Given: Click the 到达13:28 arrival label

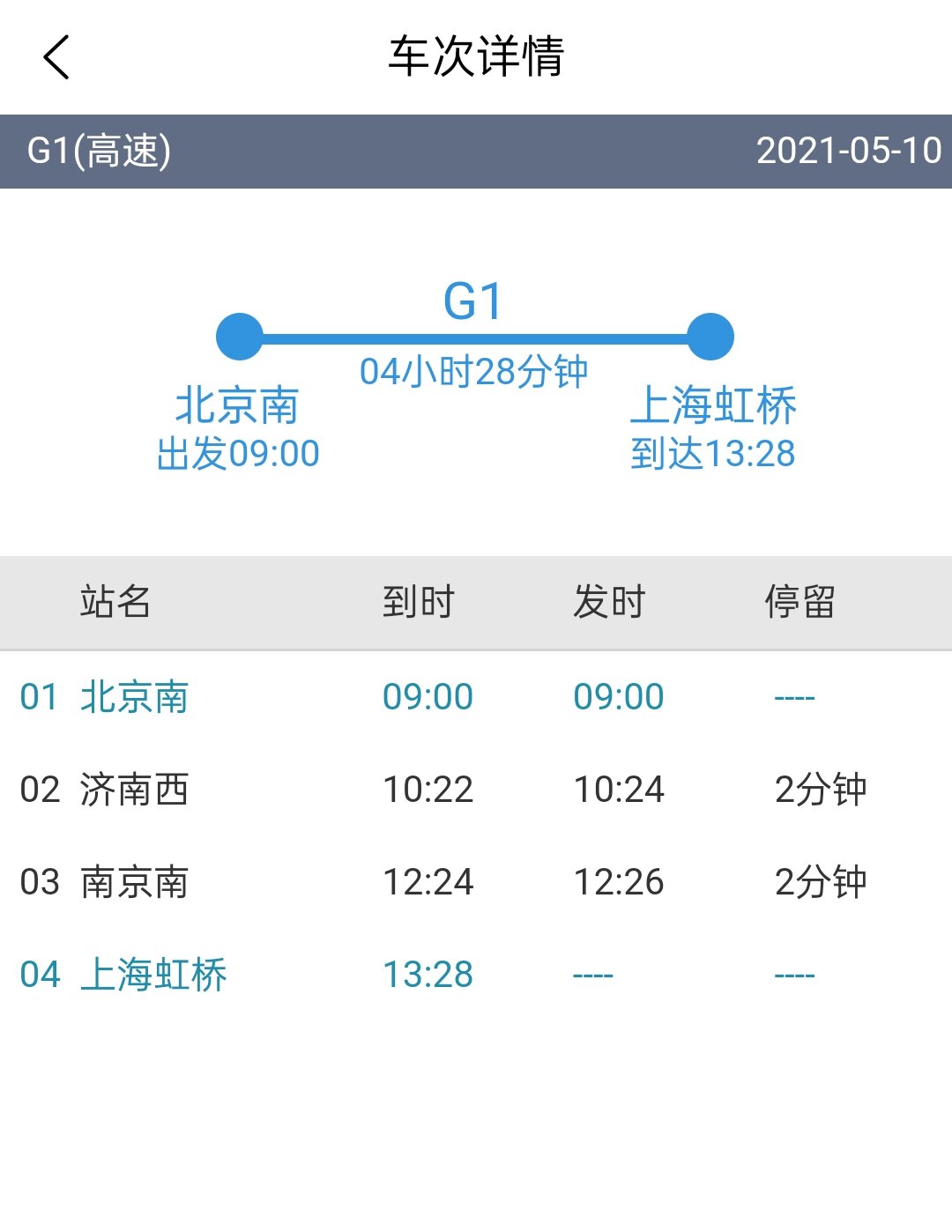Looking at the screenshot, I should pos(714,453).
